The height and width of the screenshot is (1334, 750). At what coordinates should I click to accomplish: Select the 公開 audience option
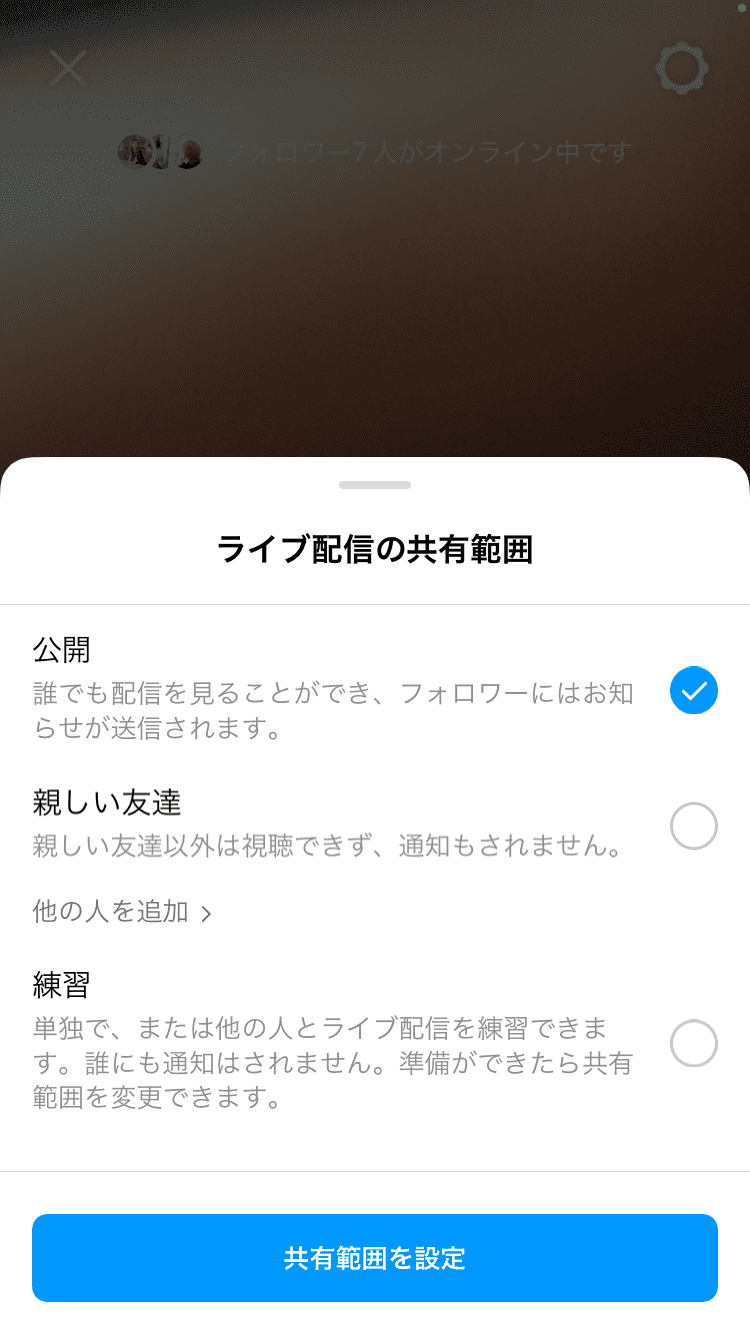693,690
